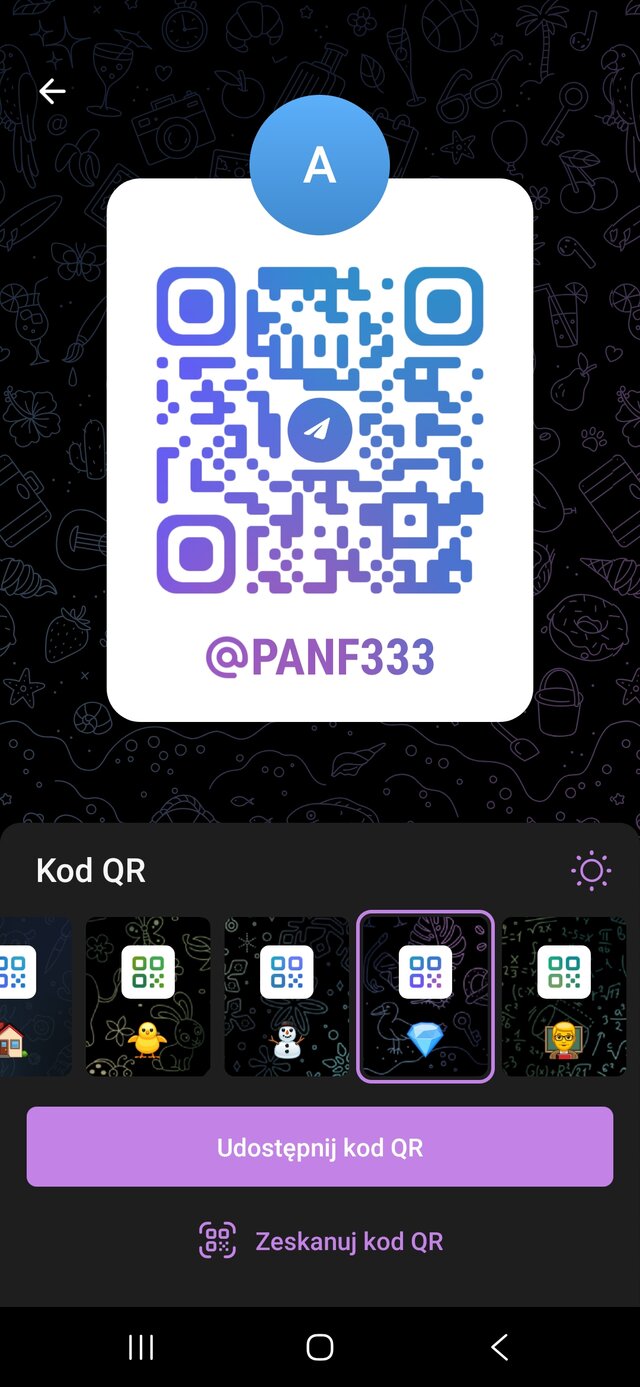Choose the chick QR theme
The image size is (640, 1387).
click(148, 996)
